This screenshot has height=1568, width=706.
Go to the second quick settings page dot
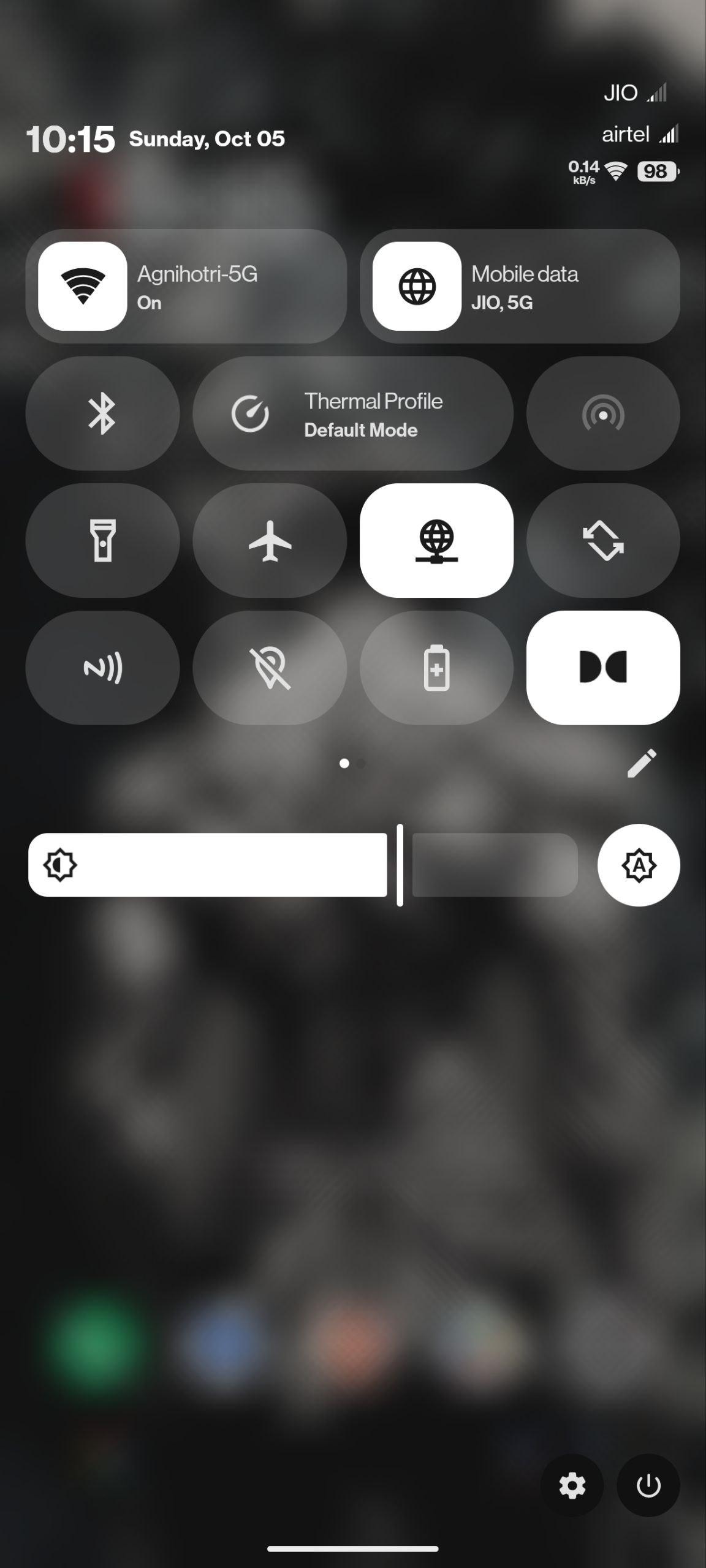361,763
